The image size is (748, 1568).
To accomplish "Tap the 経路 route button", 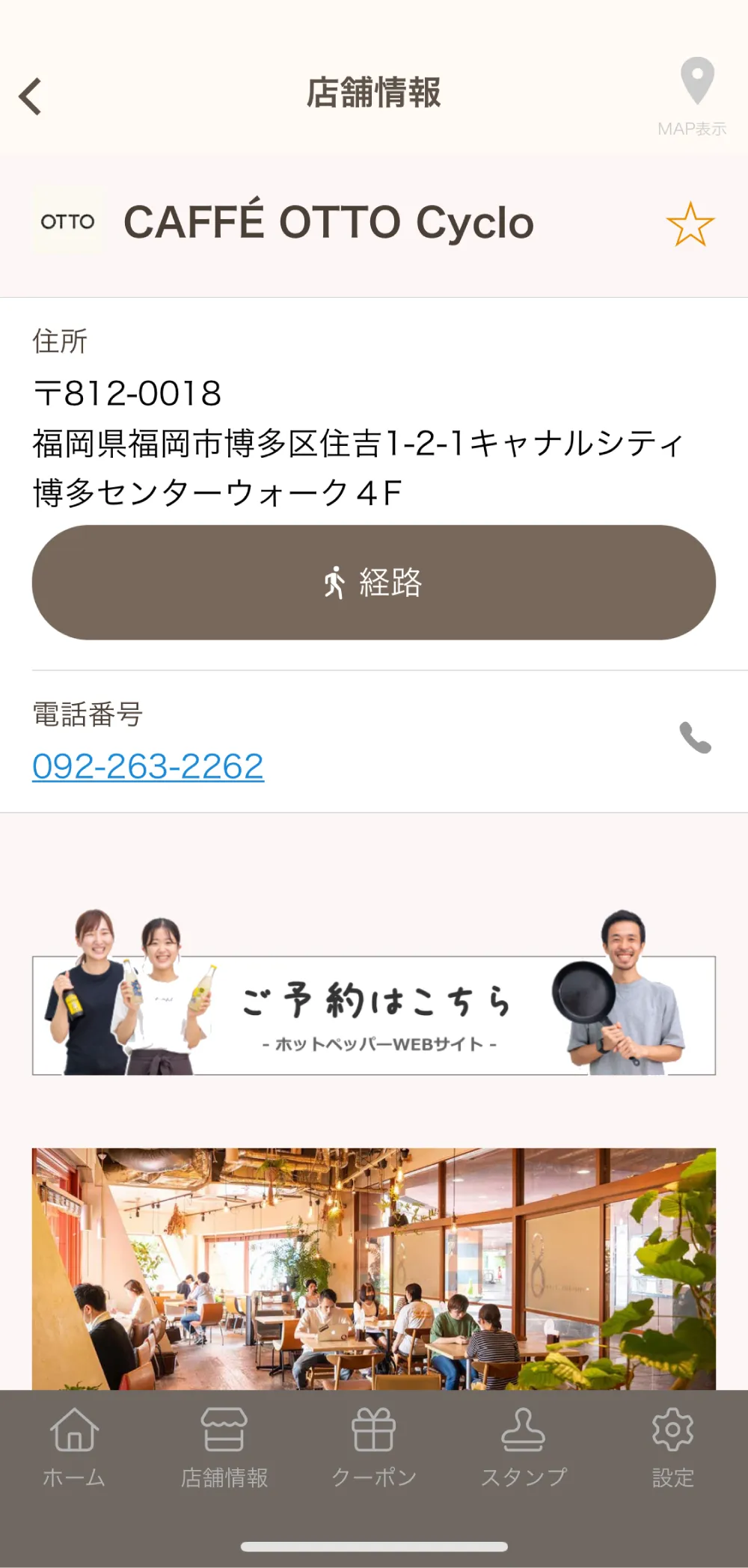I will point(374,582).
